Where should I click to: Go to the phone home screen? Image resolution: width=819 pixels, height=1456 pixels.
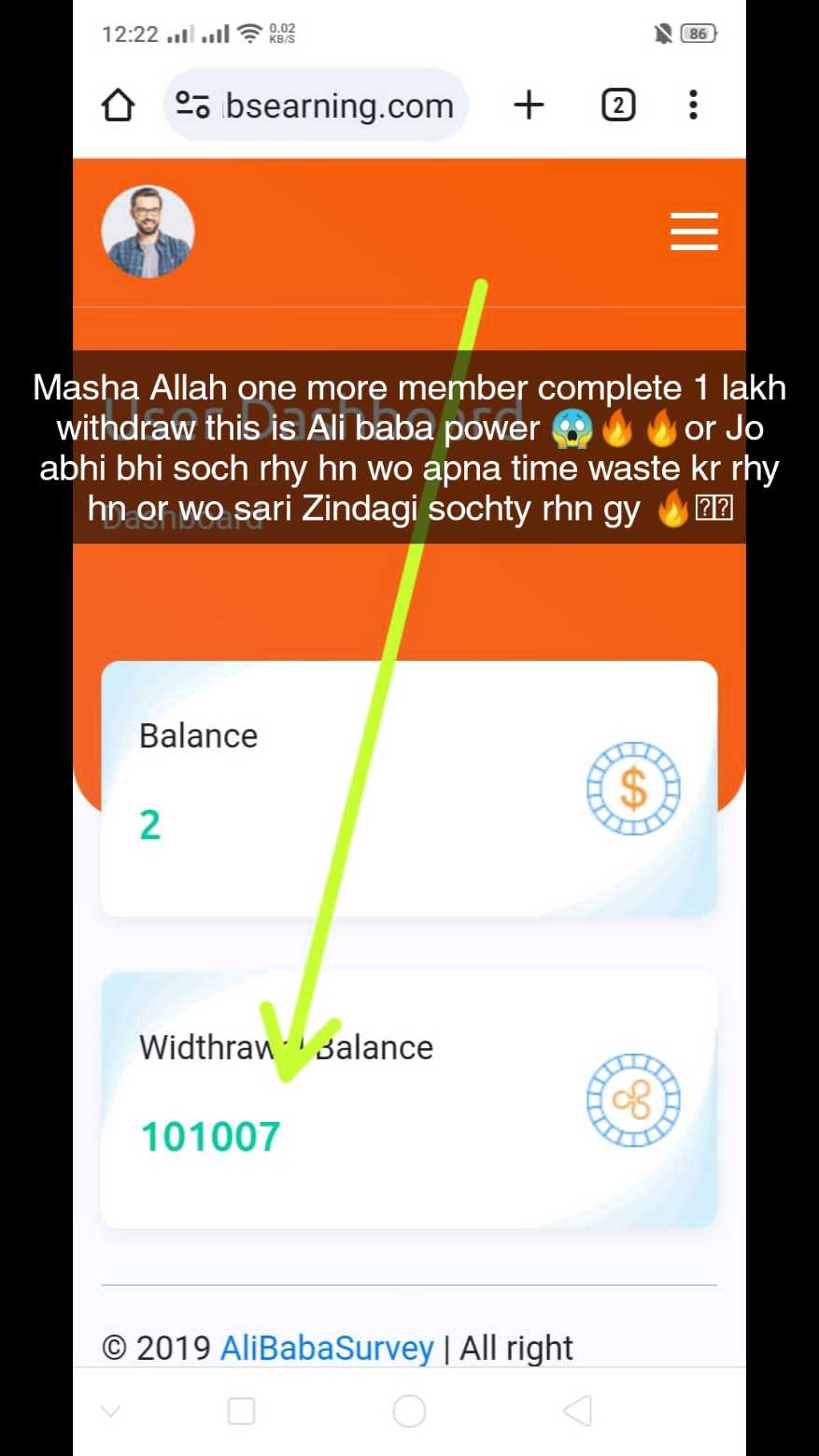click(409, 1411)
